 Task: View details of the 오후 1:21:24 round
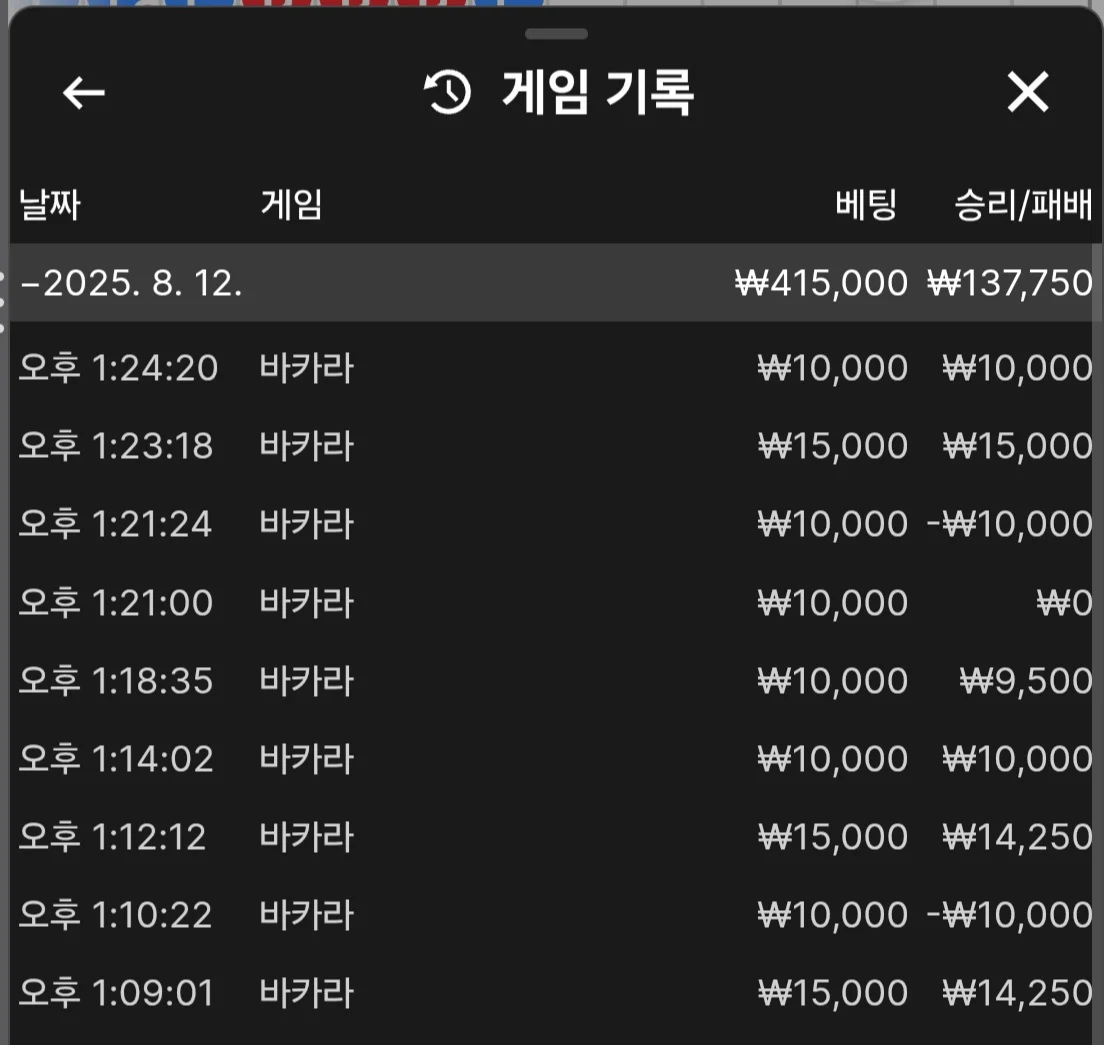pos(552,524)
